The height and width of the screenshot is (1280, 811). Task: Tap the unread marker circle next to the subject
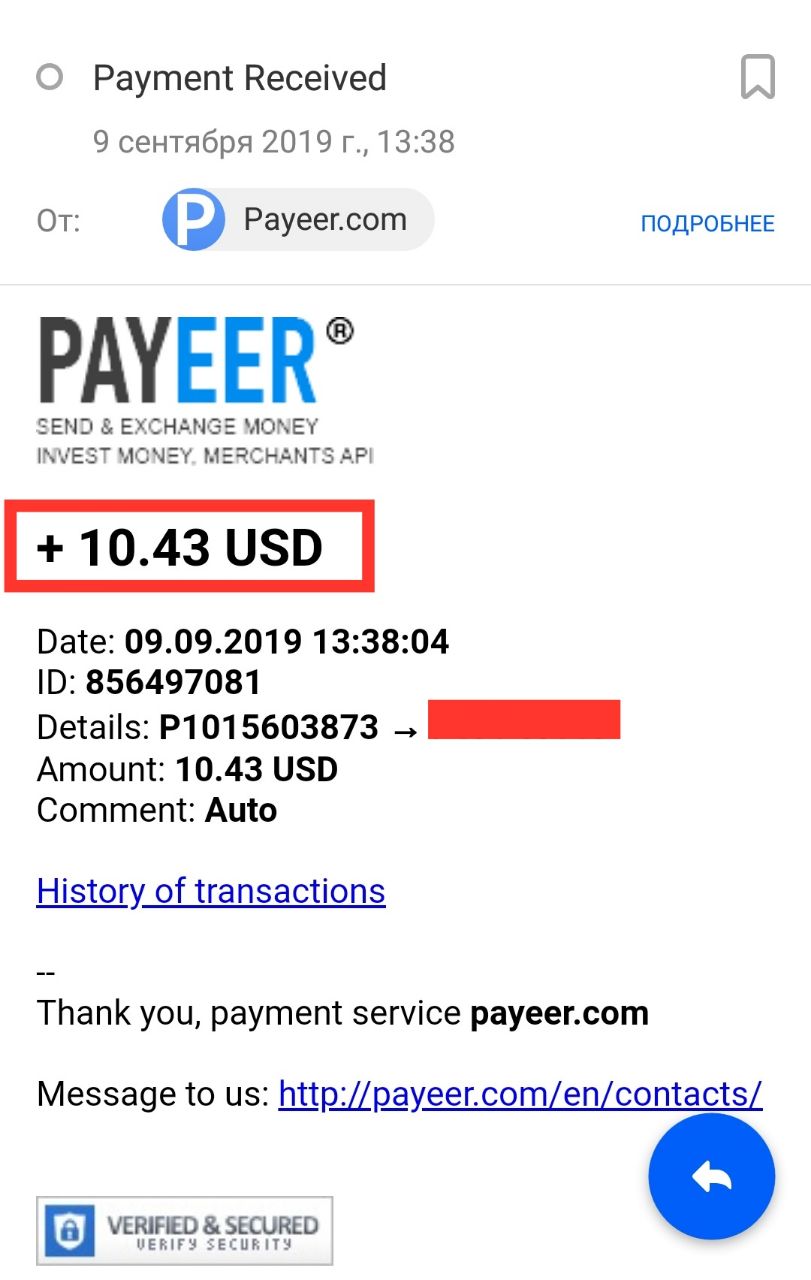pyautogui.click(x=50, y=78)
